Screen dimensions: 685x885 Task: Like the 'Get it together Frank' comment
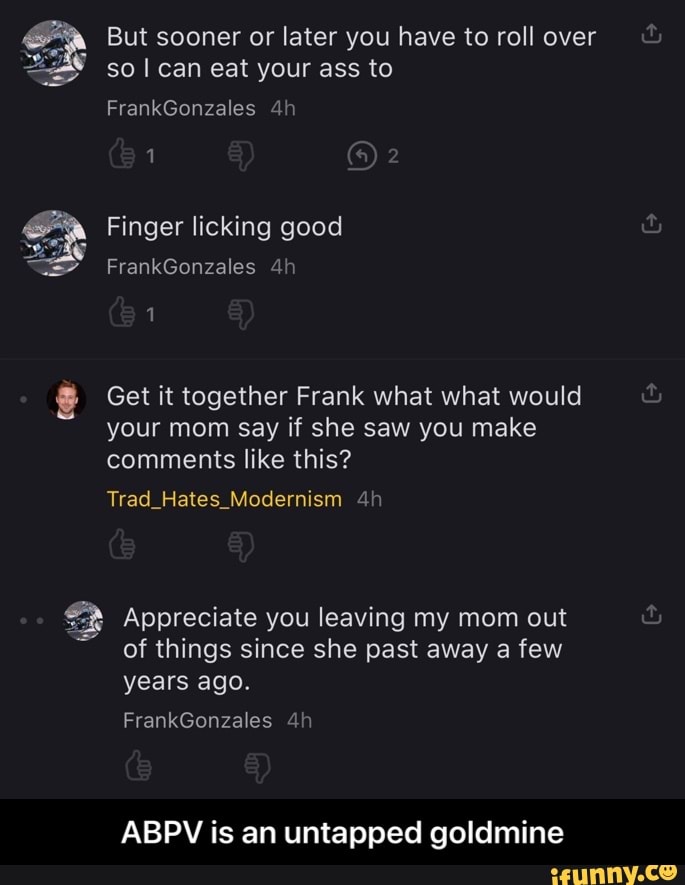118,545
